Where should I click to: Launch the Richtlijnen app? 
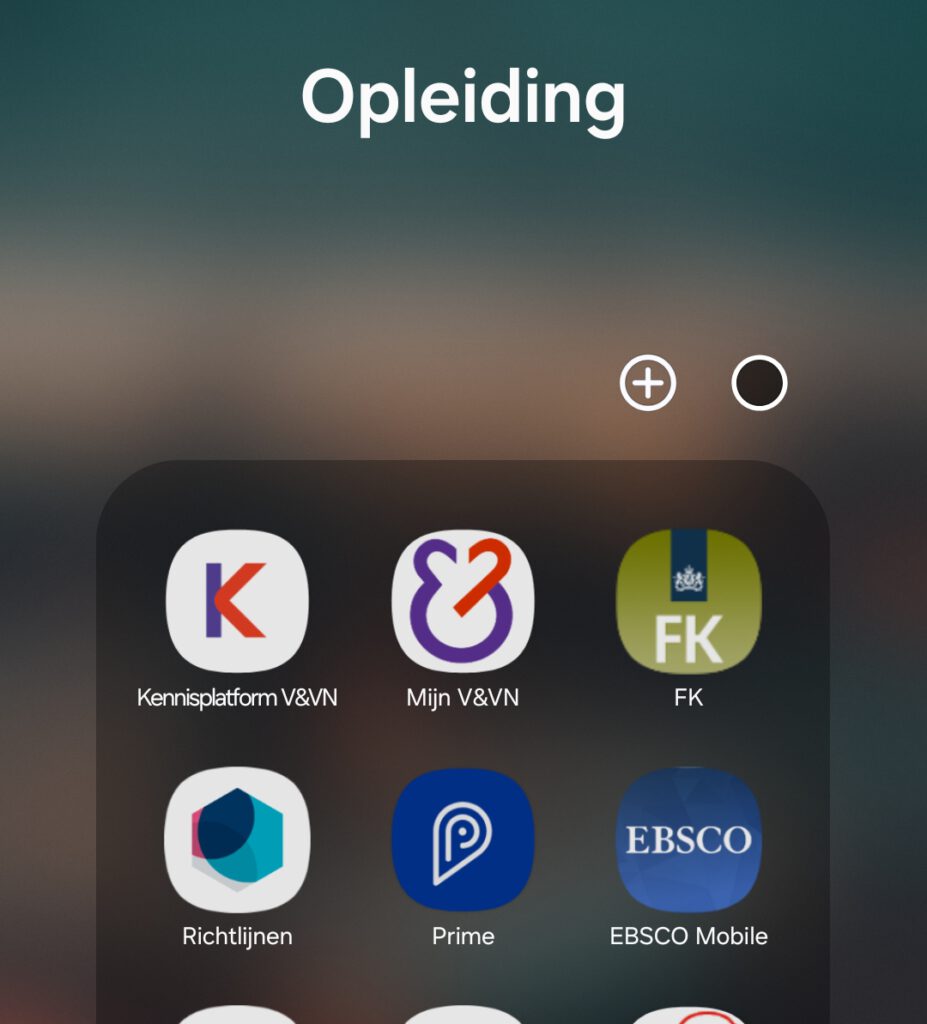click(x=237, y=839)
